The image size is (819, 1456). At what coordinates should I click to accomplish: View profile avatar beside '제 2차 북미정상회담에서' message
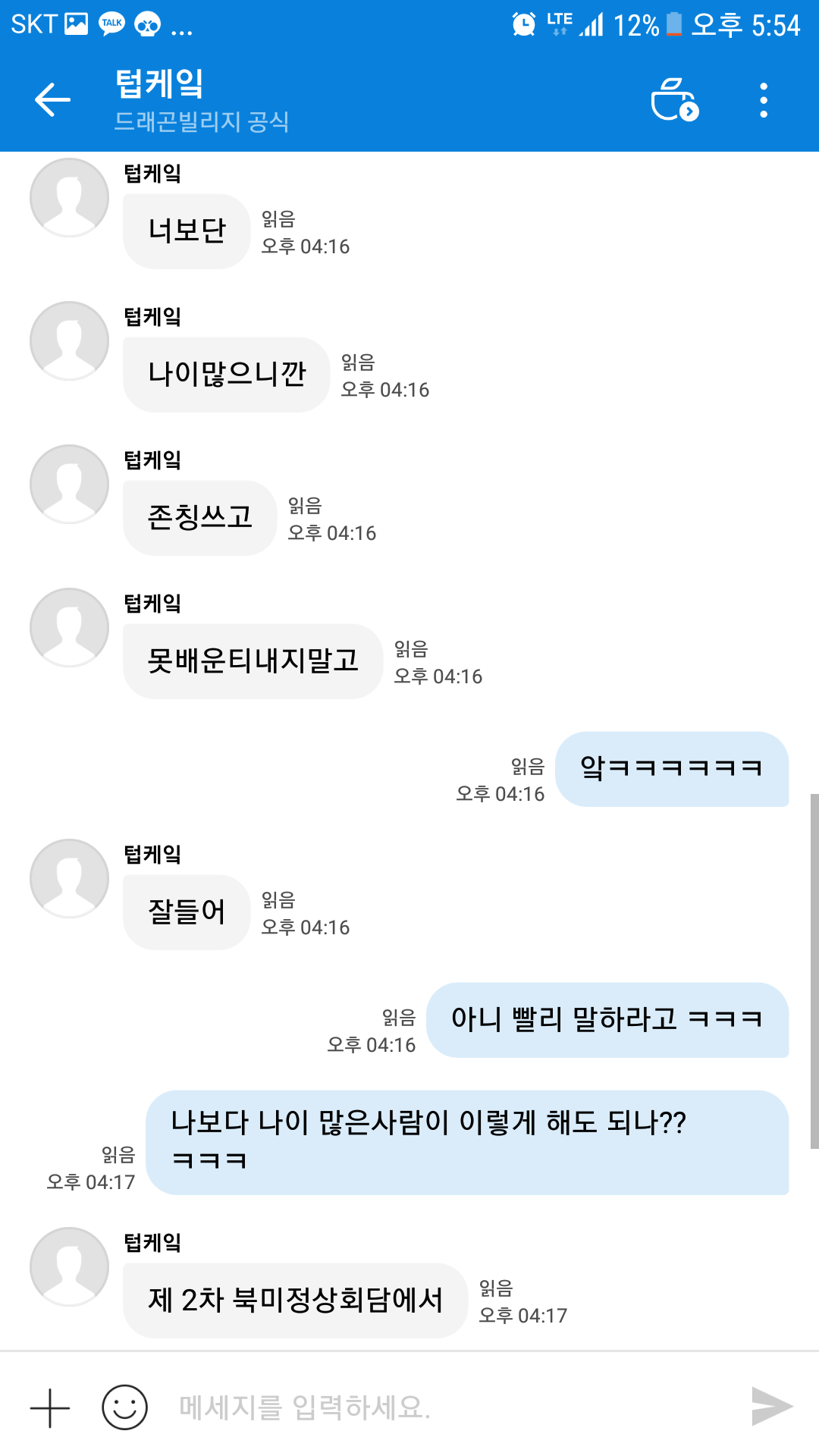click(x=69, y=1266)
